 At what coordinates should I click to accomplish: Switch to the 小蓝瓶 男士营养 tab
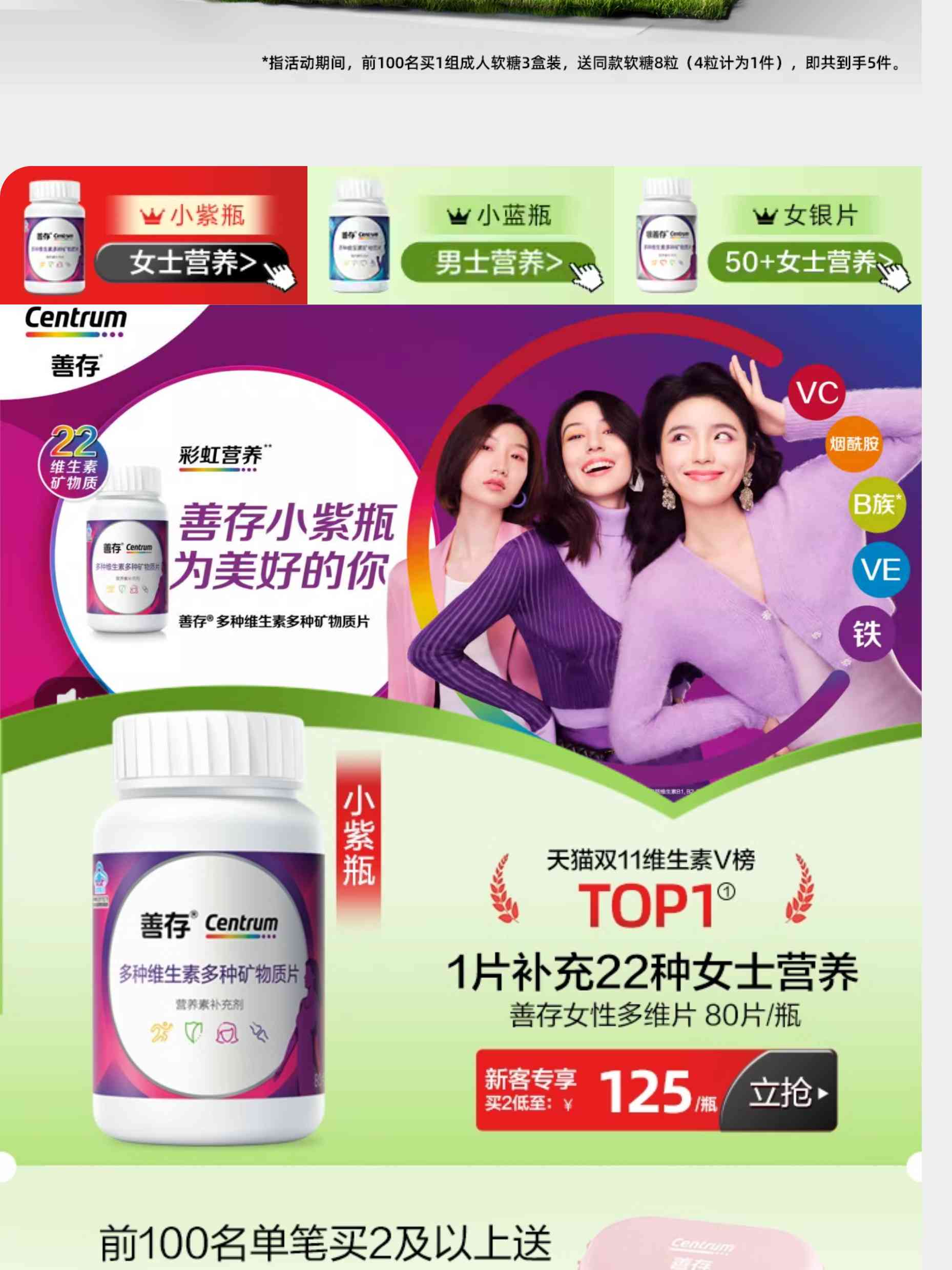461,235
